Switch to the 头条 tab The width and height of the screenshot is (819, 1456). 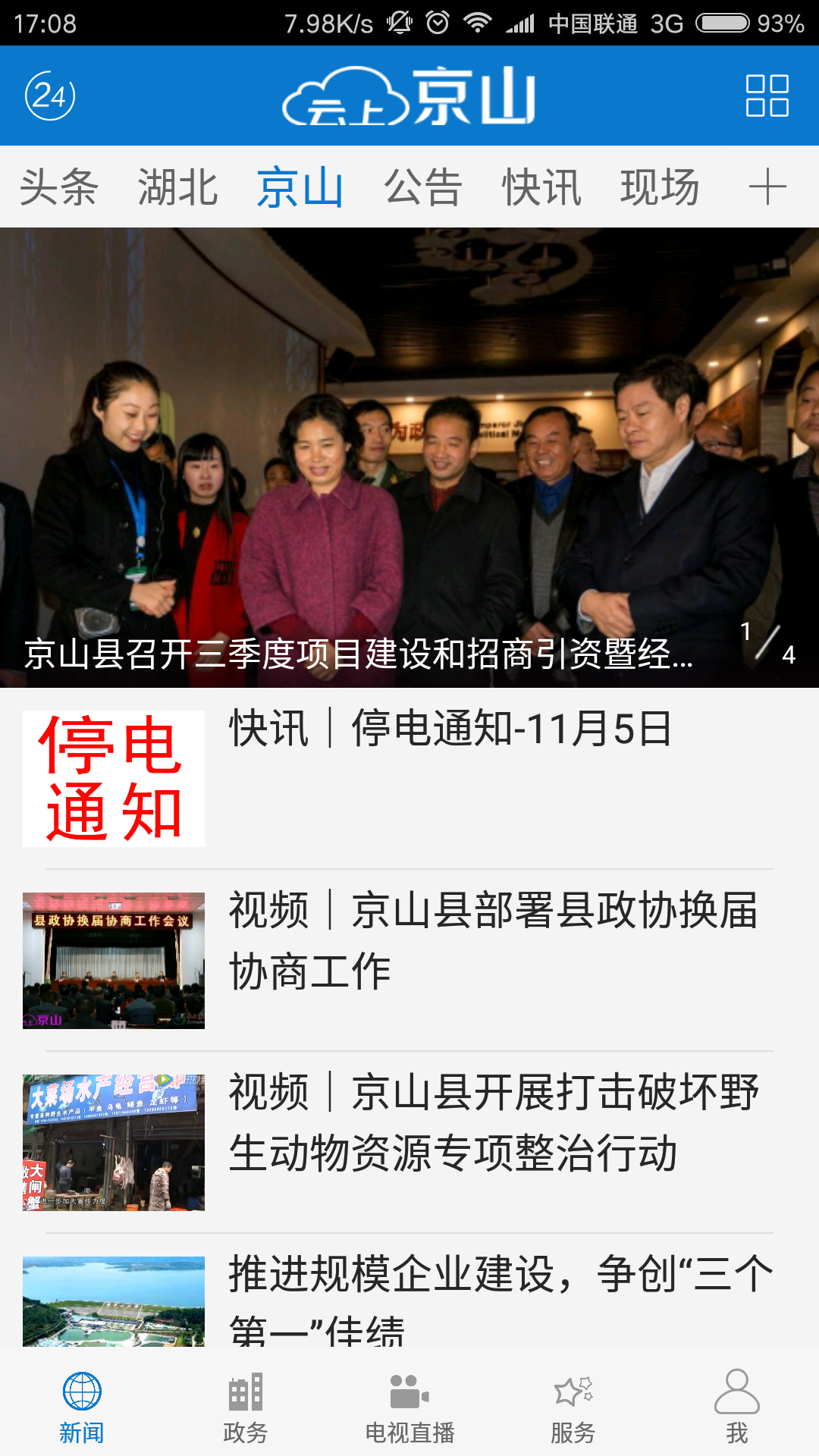tap(59, 187)
